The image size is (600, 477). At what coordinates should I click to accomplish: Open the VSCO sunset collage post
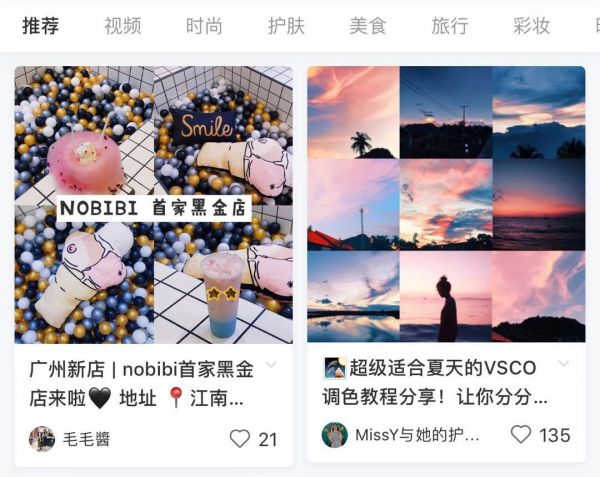pyautogui.click(x=446, y=205)
